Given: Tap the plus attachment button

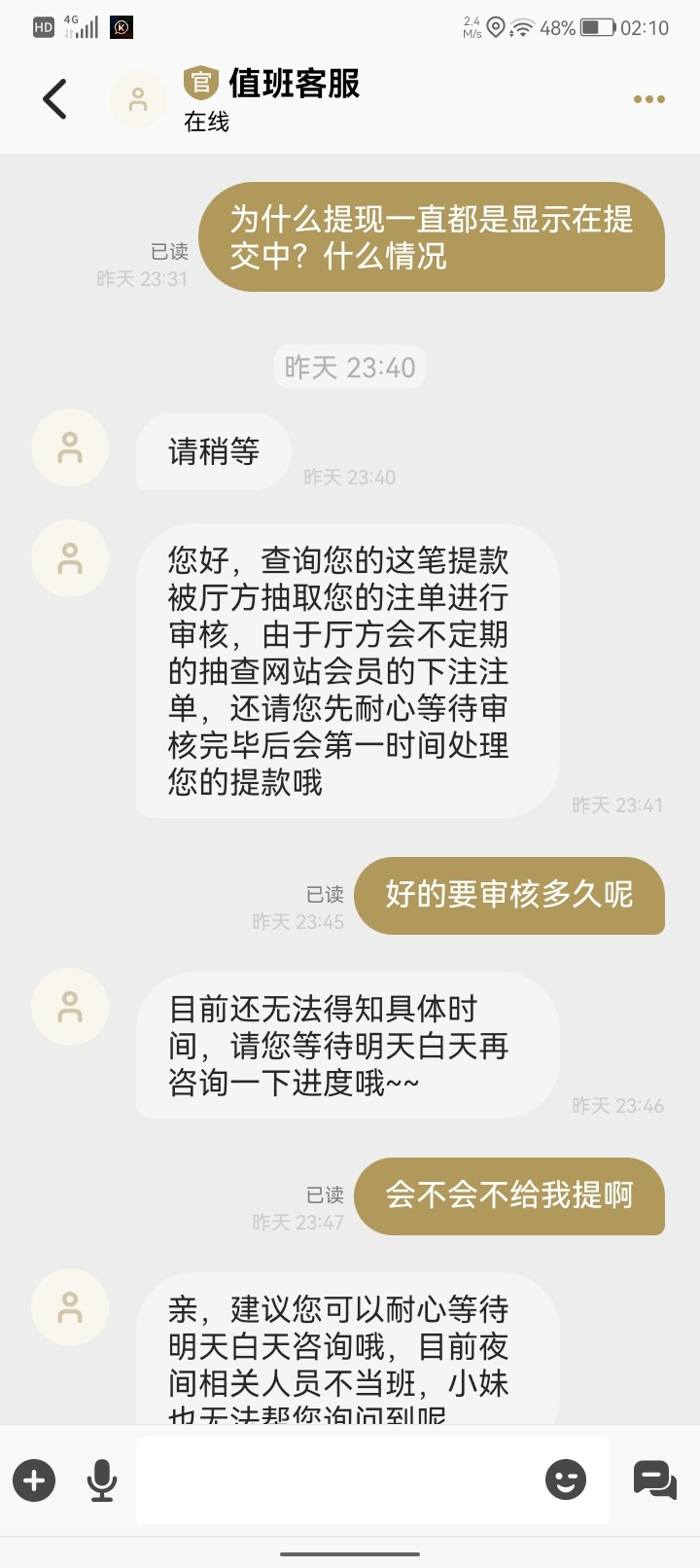Looking at the screenshot, I should click(34, 1480).
